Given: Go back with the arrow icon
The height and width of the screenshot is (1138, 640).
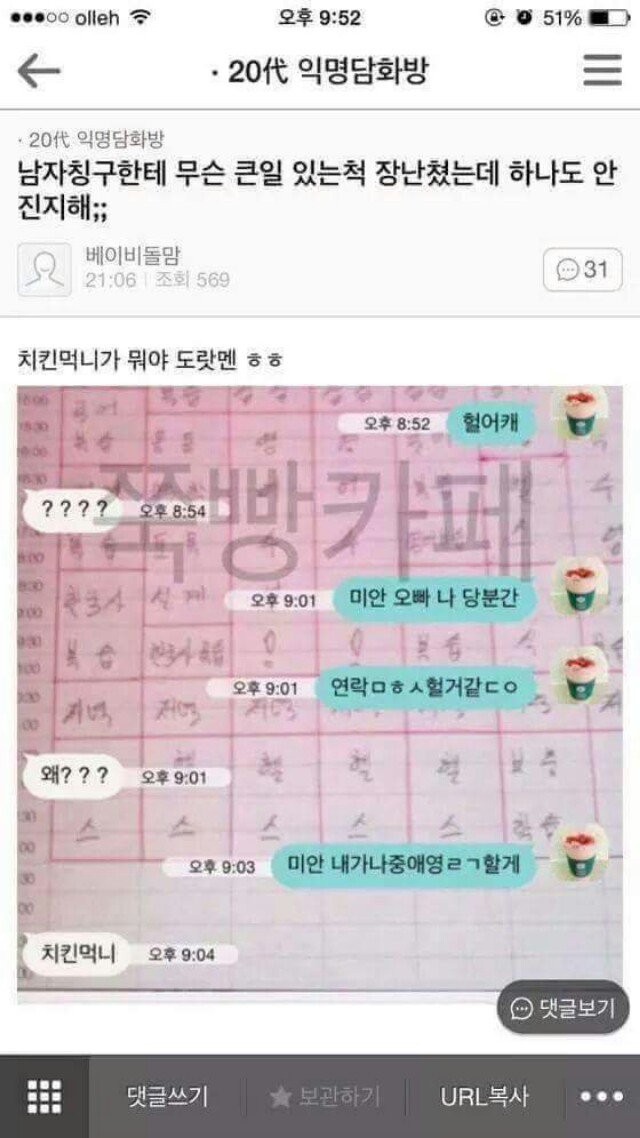Looking at the screenshot, I should tap(39, 71).
